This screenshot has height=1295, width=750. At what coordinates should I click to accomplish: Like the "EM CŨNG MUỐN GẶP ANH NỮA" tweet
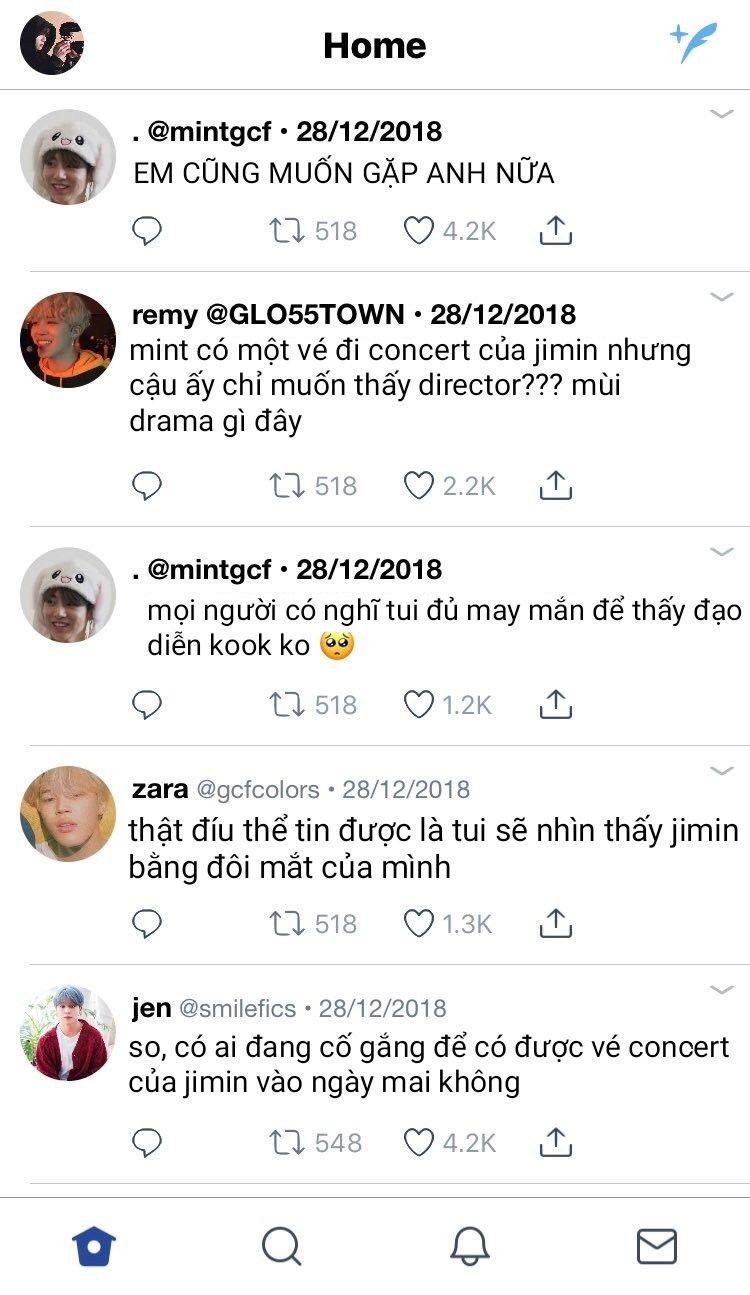point(418,232)
